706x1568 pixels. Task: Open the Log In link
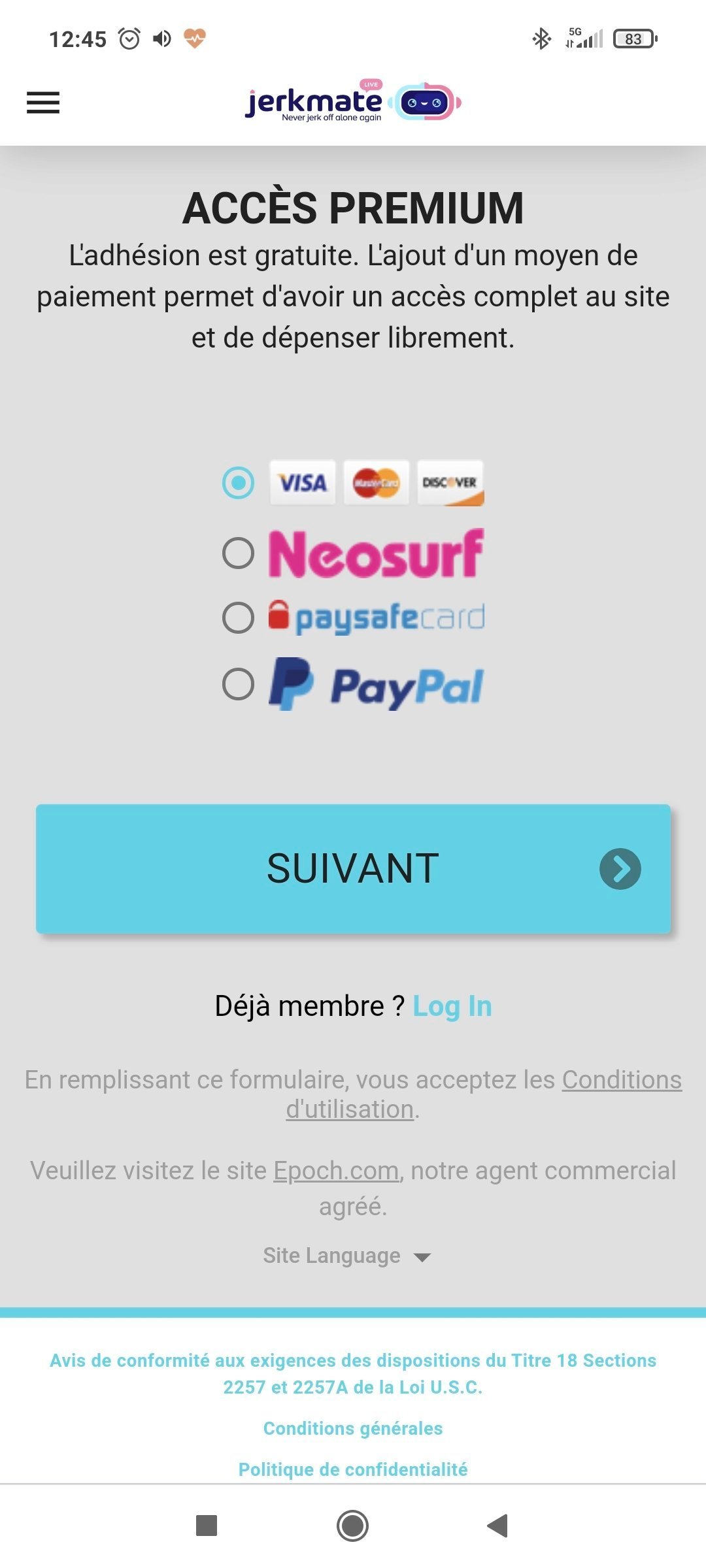[452, 1006]
